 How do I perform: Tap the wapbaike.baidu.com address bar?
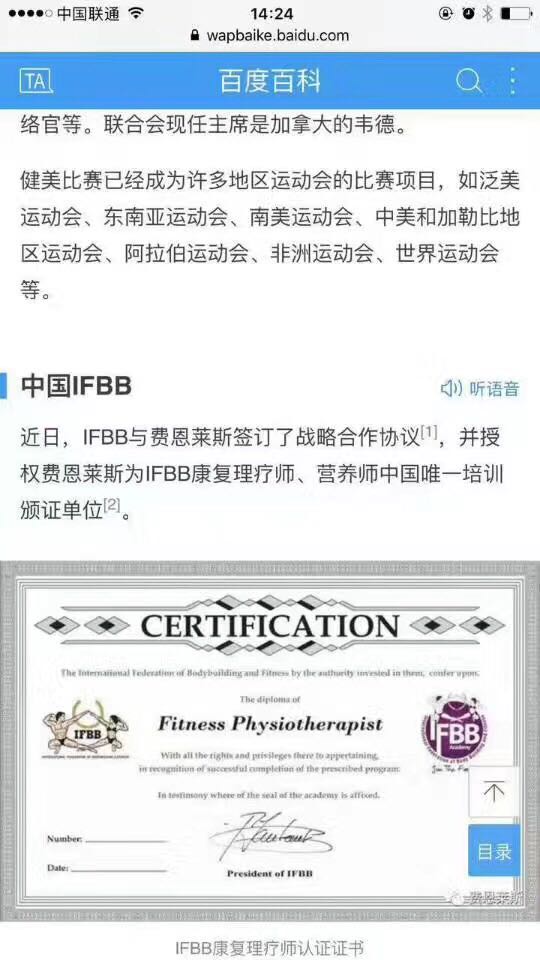270,36
